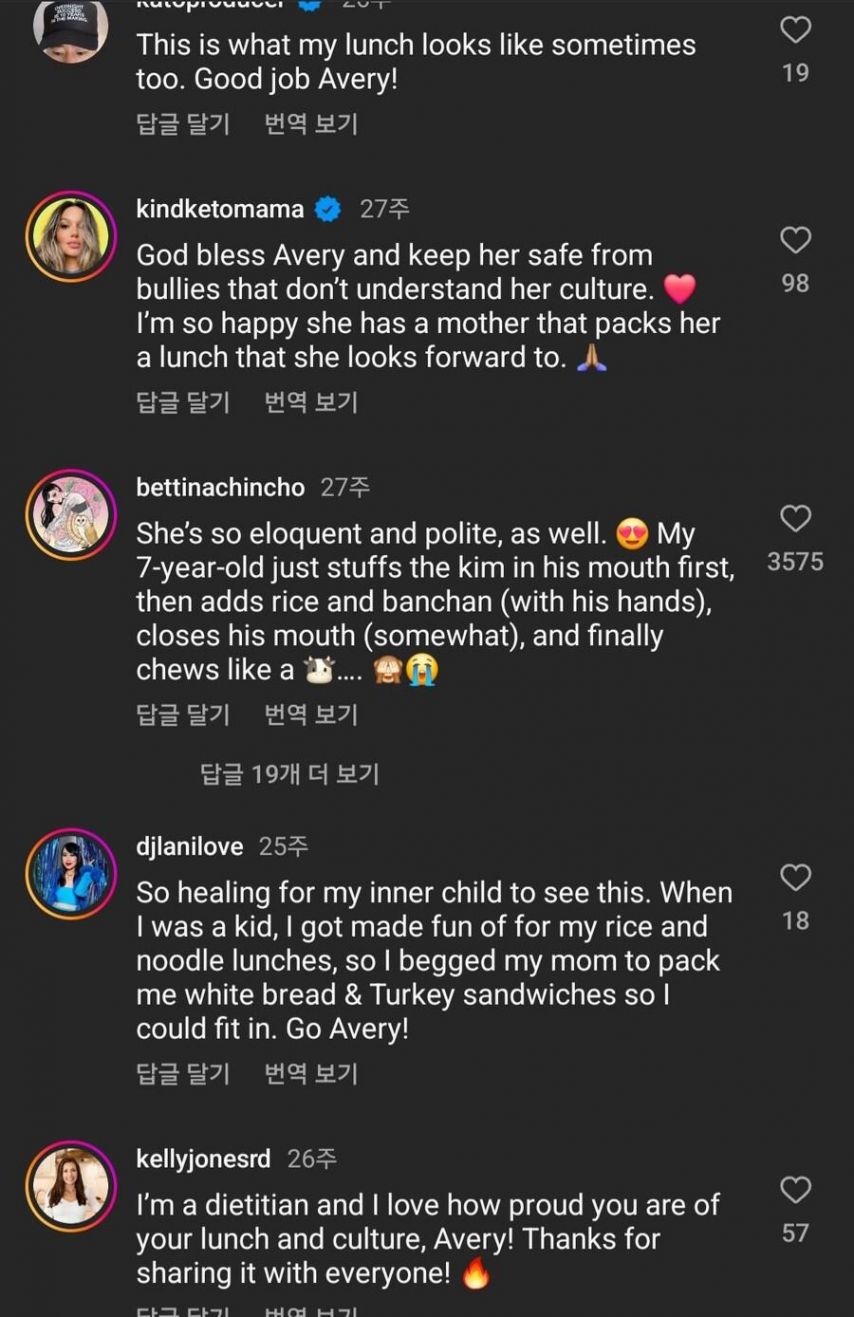The width and height of the screenshot is (854, 1317).
Task: Like the 'Good job Avery' comment
Action: [x=795, y=31]
